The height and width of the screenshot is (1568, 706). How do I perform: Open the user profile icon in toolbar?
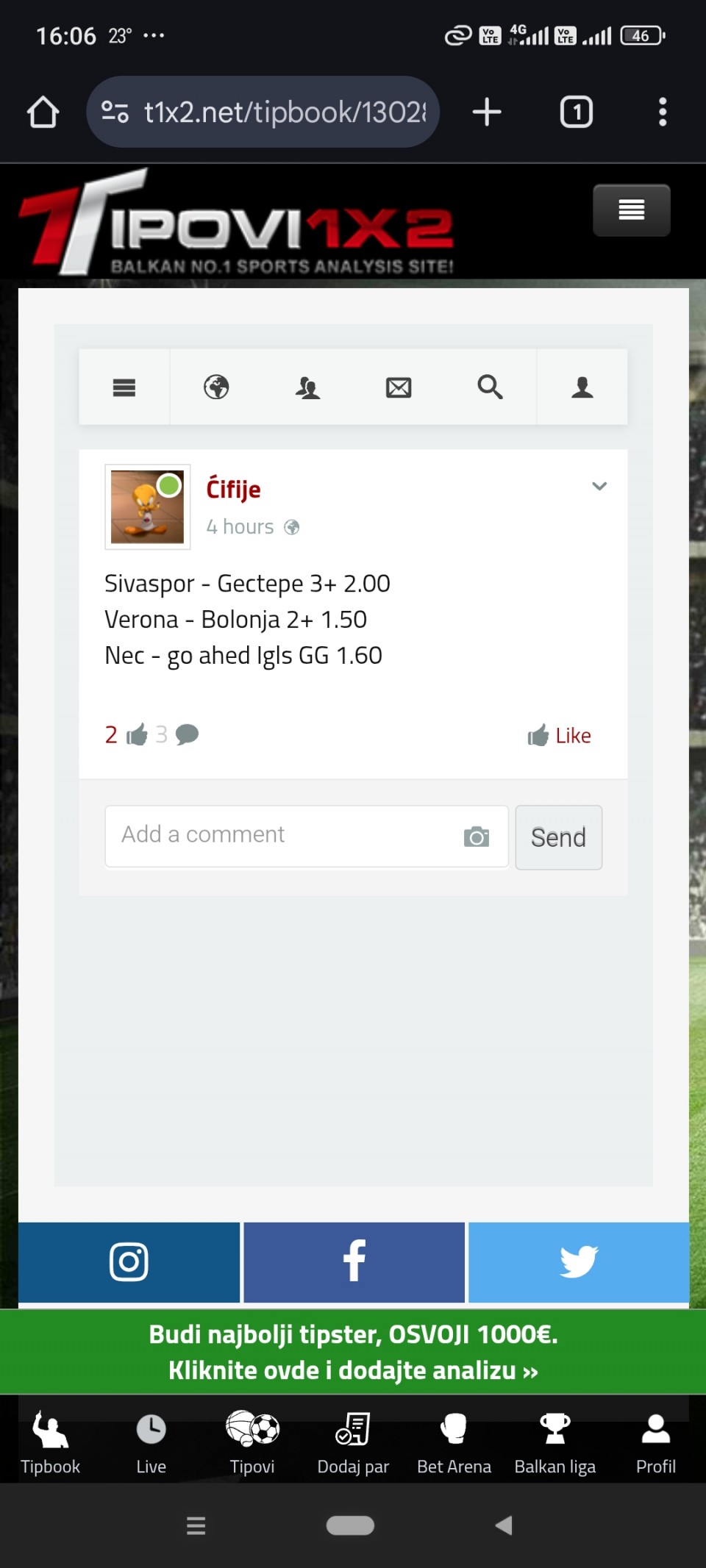click(x=582, y=387)
